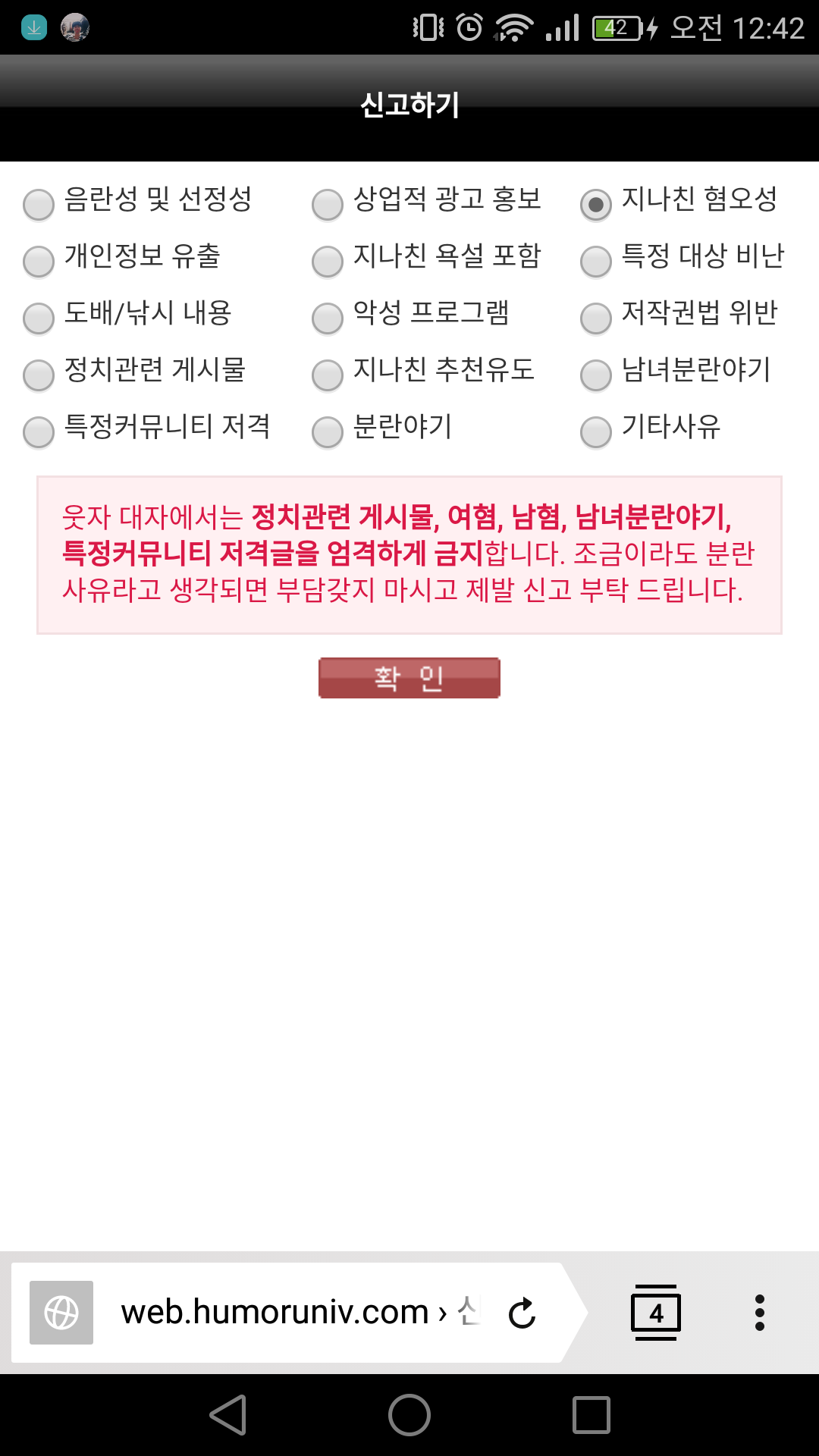Open the browser tab switcher showing 4
Image resolution: width=819 pixels, height=1456 pixels.
click(x=656, y=1313)
